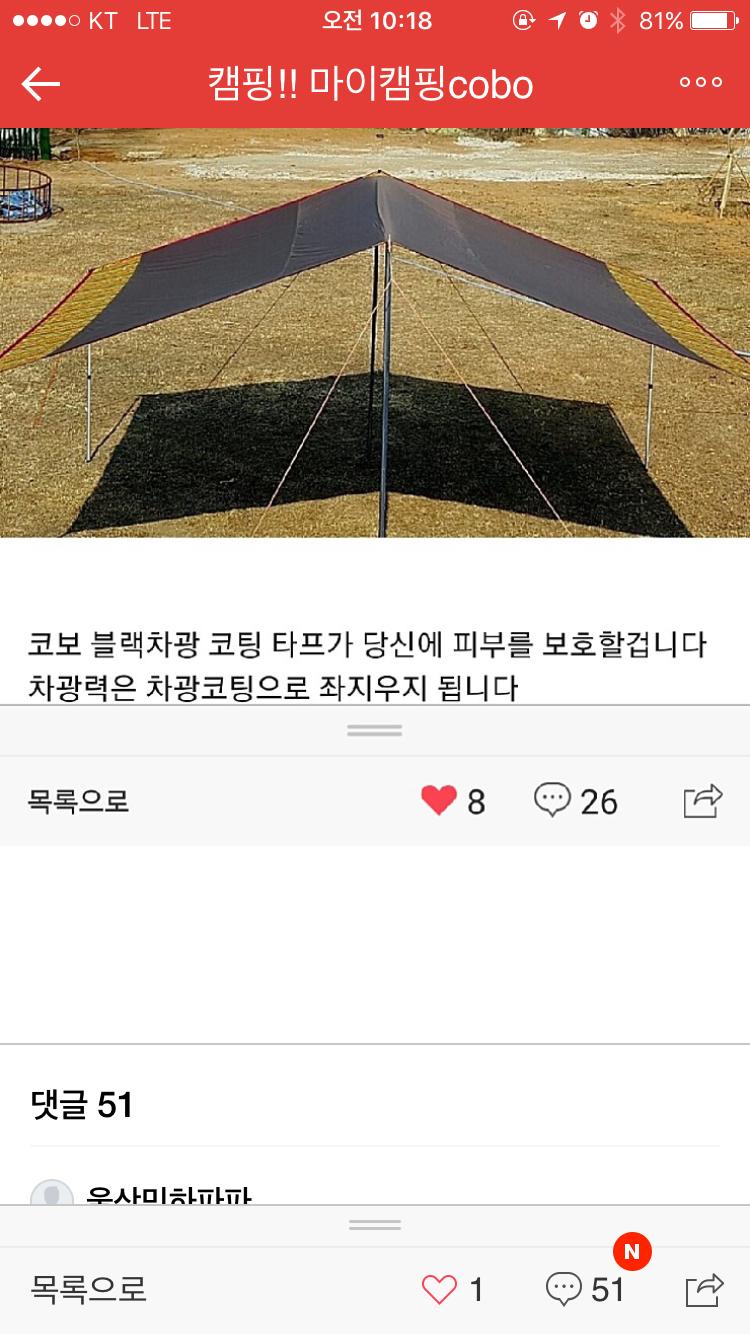Share the post with 26 comments

[702, 800]
